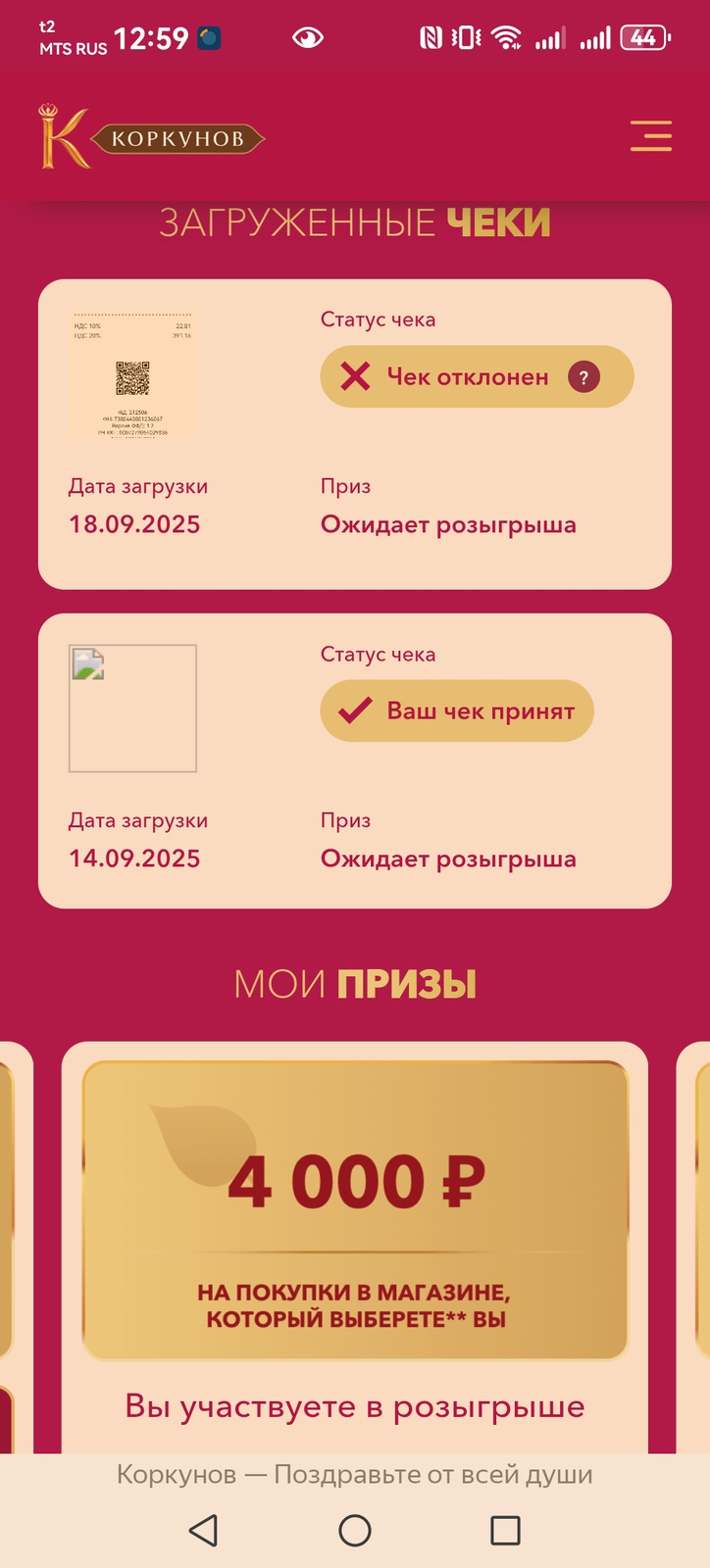The image size is (710, 1568).
Task: Open the receipt image from 14.09.2025
Action: (132, 709)
